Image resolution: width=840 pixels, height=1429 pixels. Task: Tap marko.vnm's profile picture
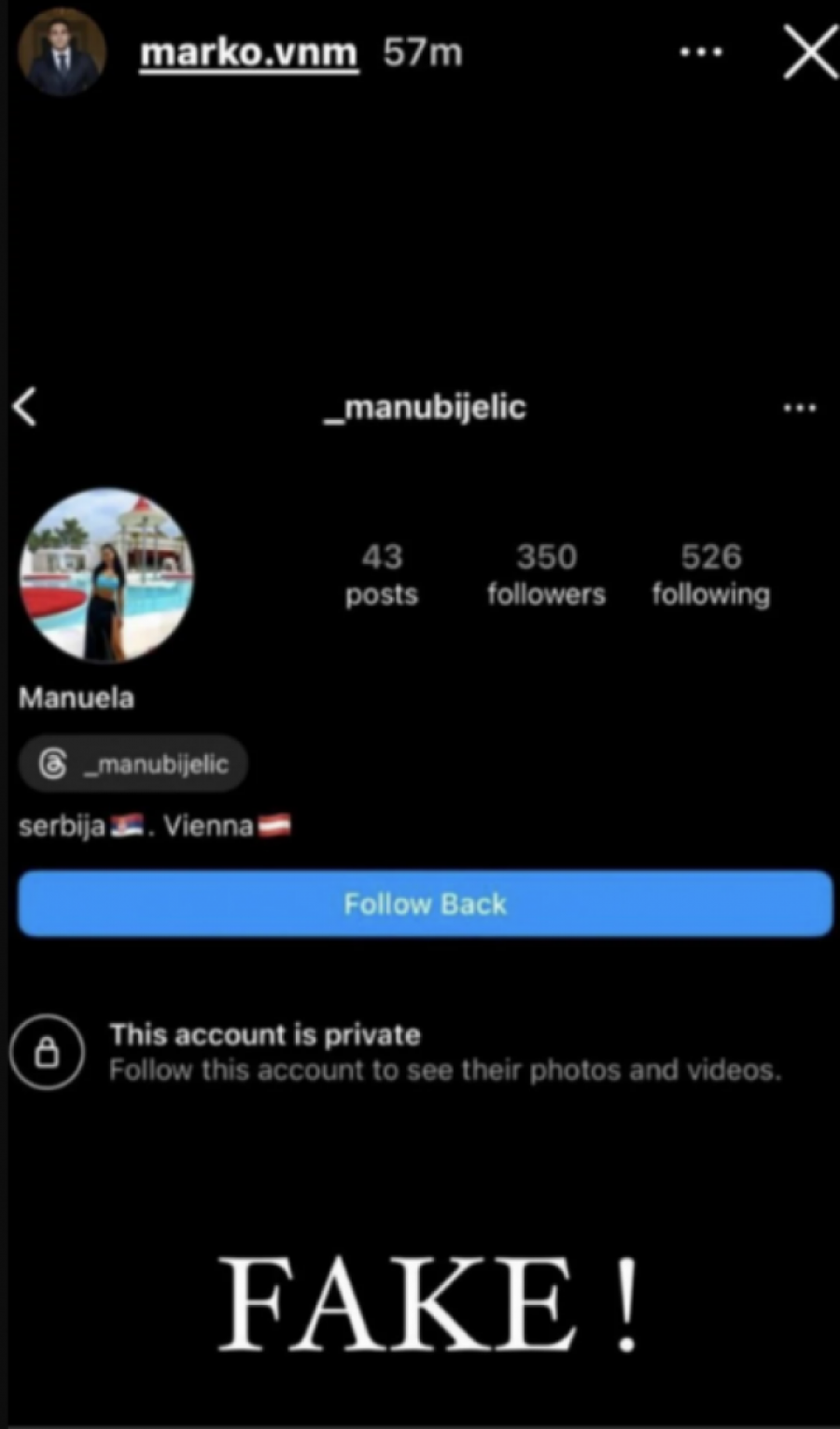62,52
